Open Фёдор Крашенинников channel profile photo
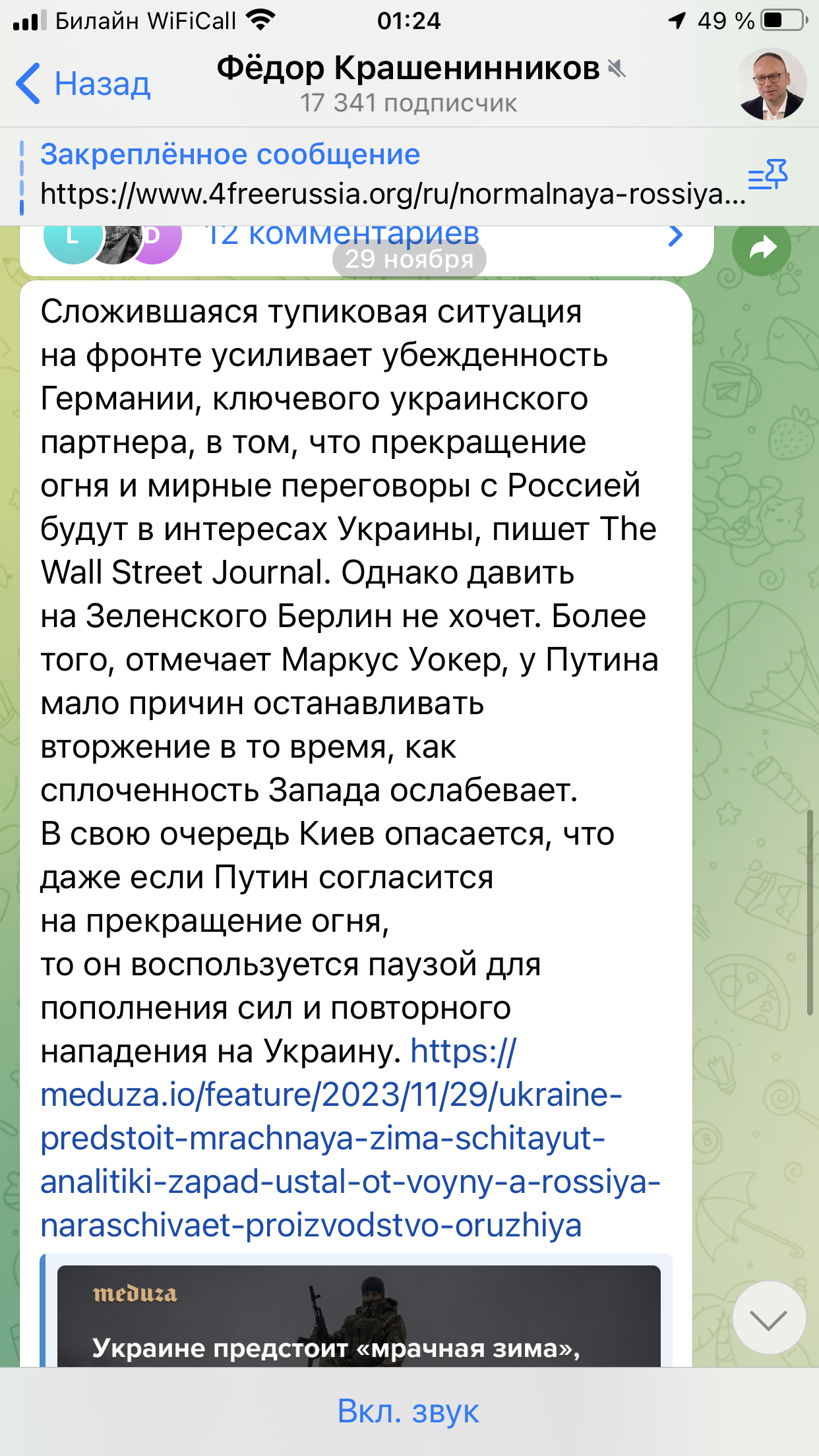This screenshot has height=1456, width=819. (x=770, y=84)
